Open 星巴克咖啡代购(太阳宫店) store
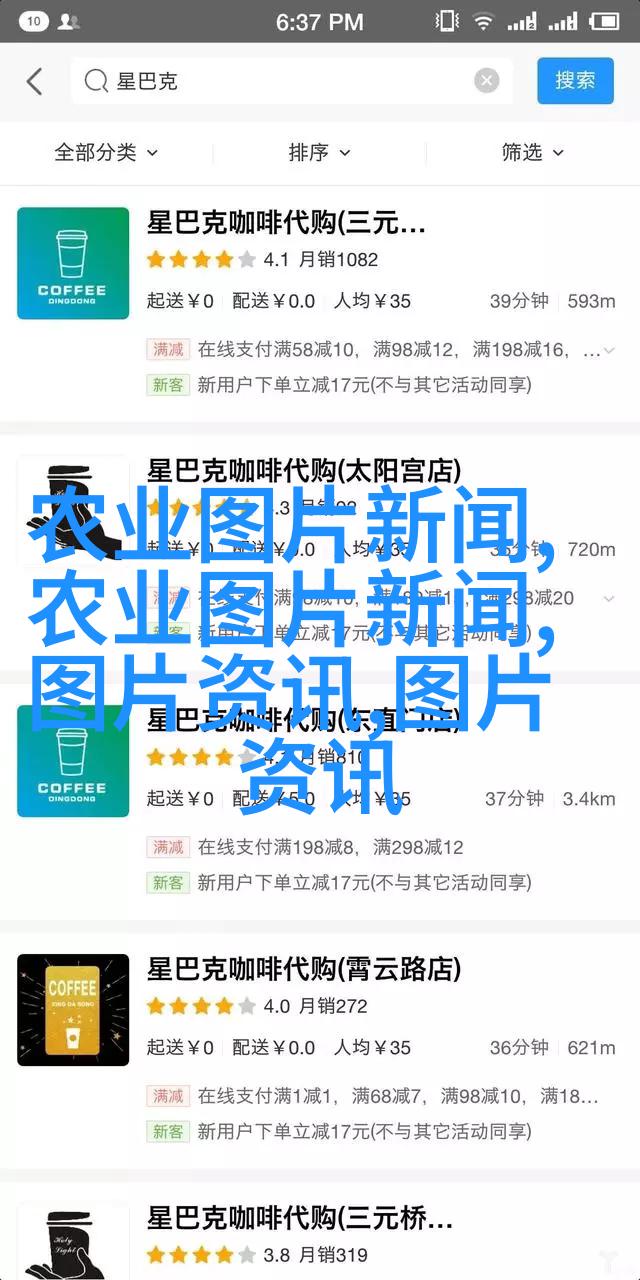Viewport: 640px width, 1280px height. click(304, 471)
